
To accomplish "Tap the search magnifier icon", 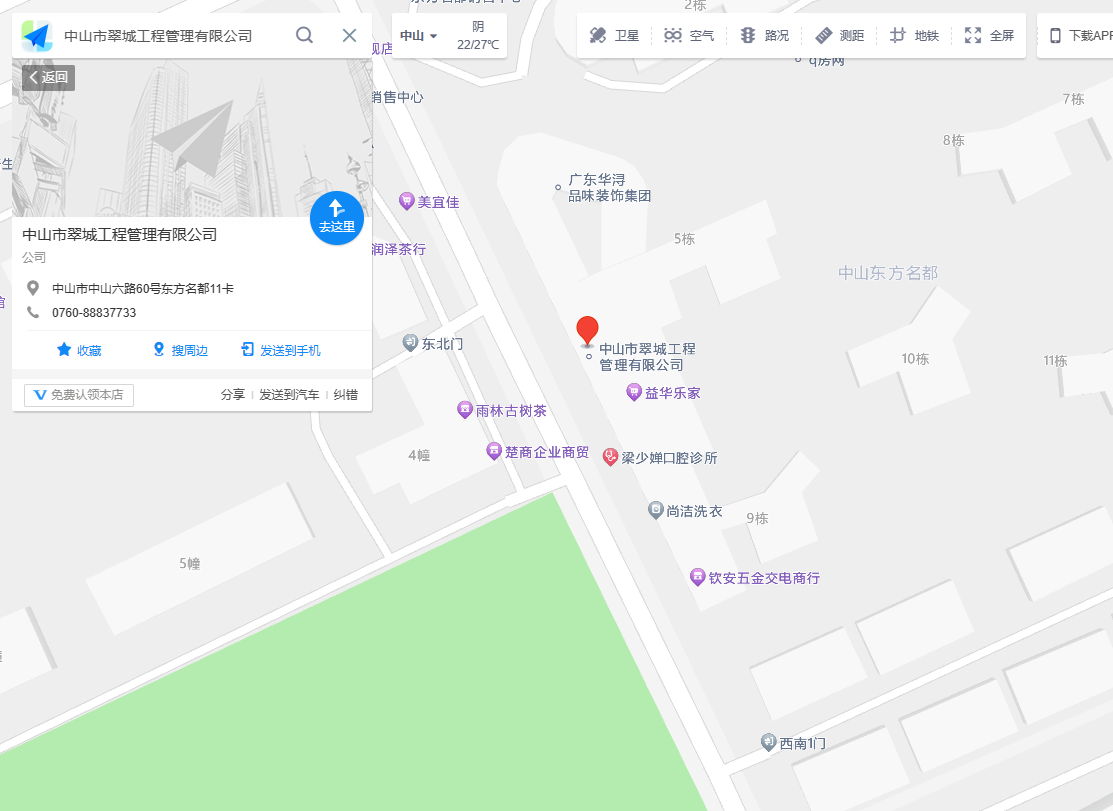I will pyautogui.click(x=305, y=36).
